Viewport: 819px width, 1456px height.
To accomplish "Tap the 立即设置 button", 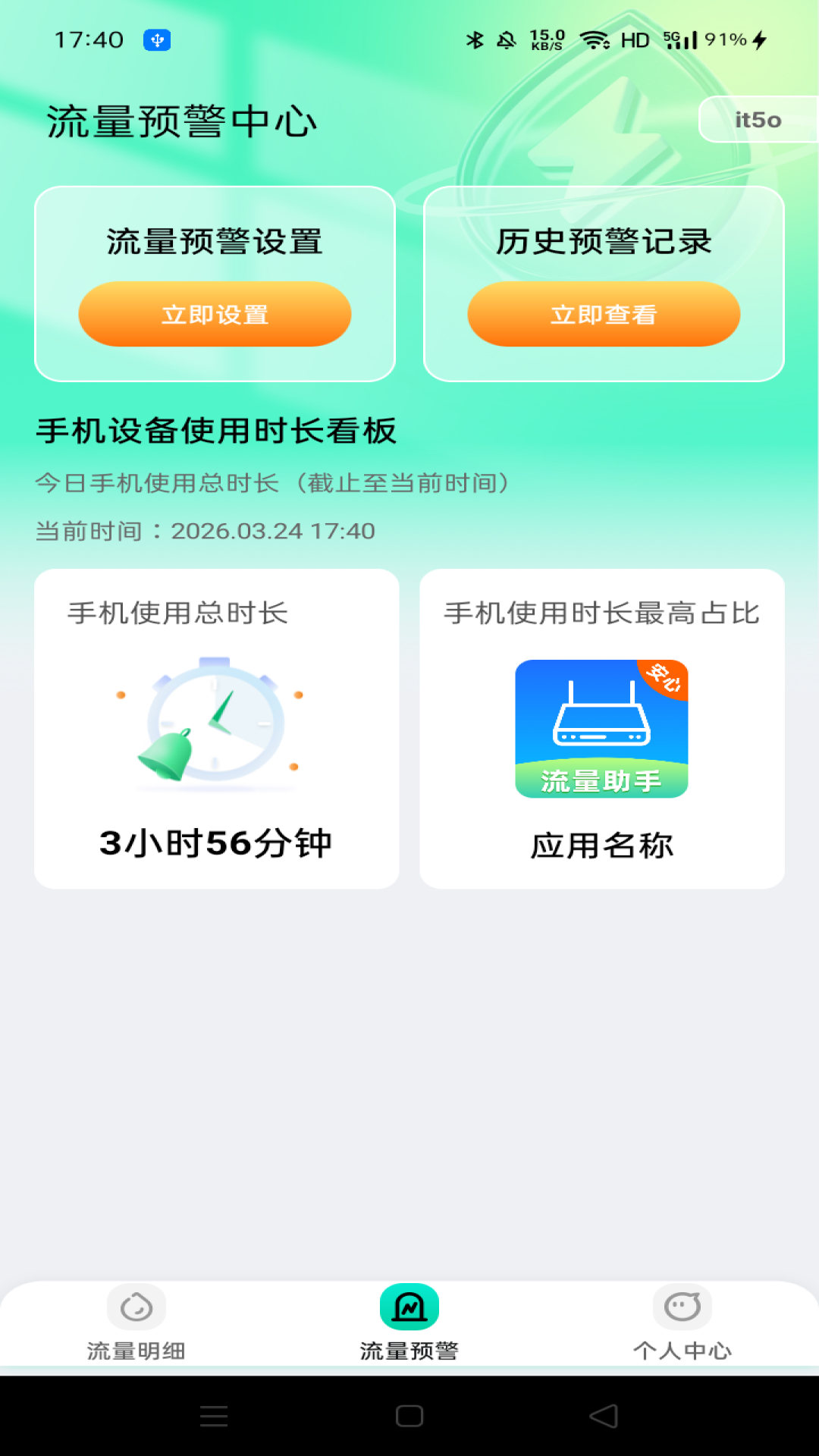I will pos(215,314).
